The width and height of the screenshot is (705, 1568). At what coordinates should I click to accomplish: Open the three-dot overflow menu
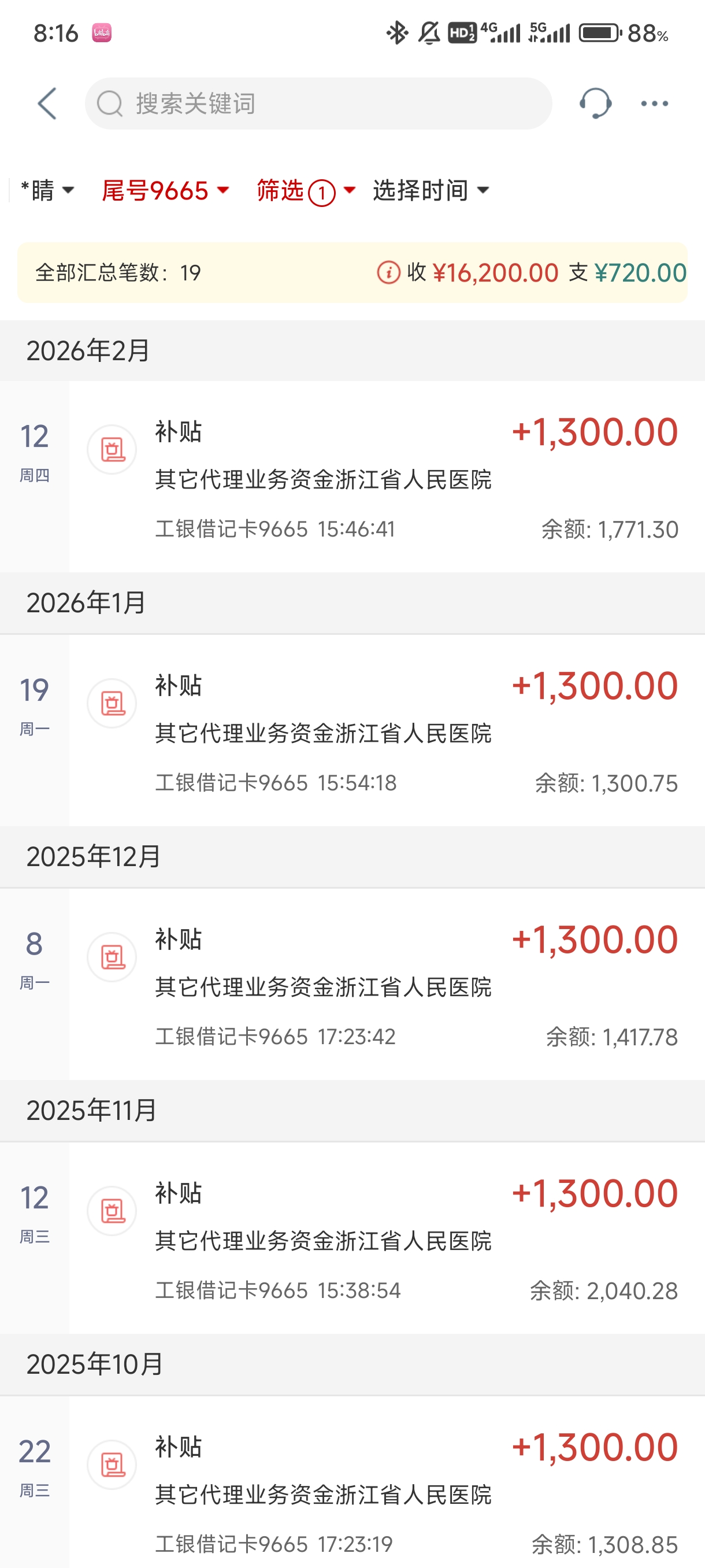tap(655, 103)
